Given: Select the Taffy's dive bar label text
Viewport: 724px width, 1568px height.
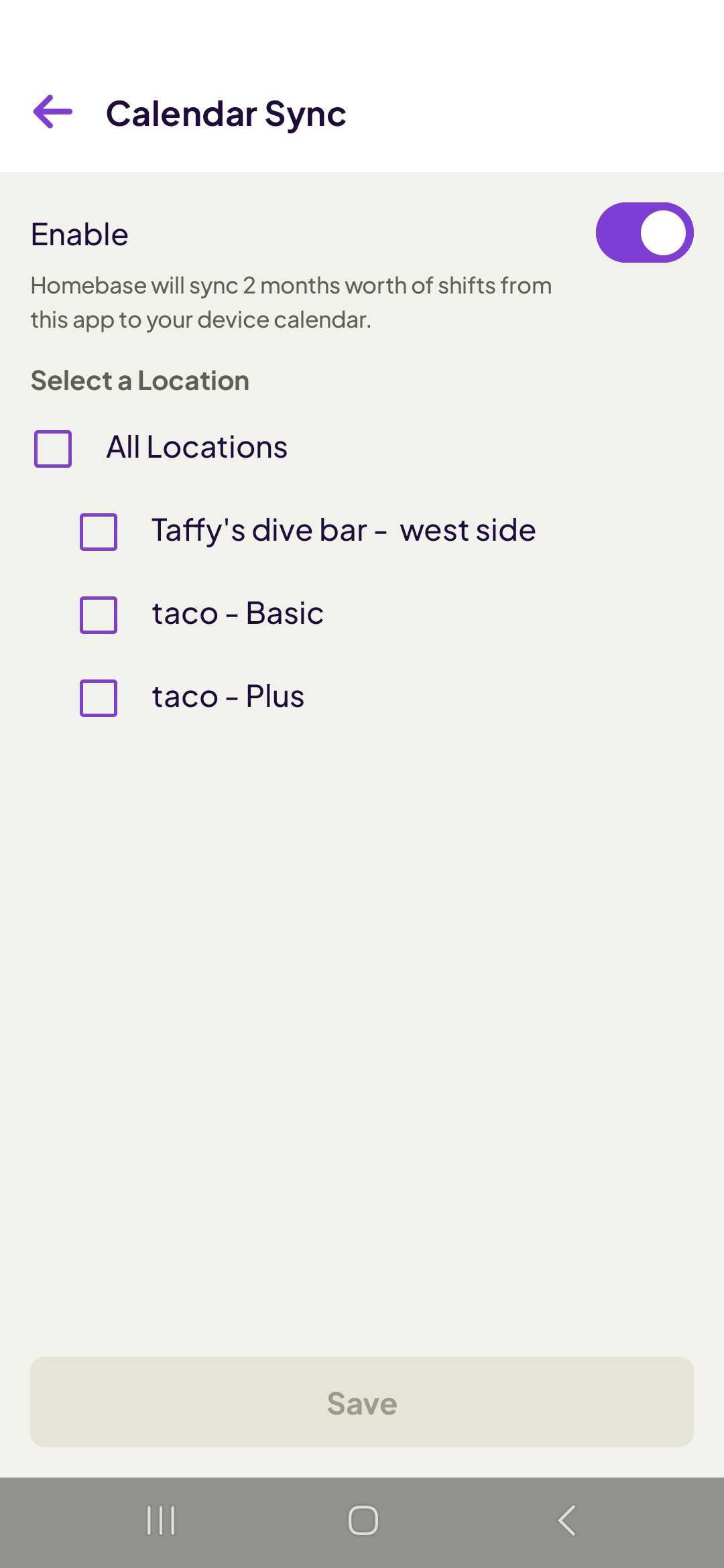Looking at the screenshot, I should click(x=343, y=529).
